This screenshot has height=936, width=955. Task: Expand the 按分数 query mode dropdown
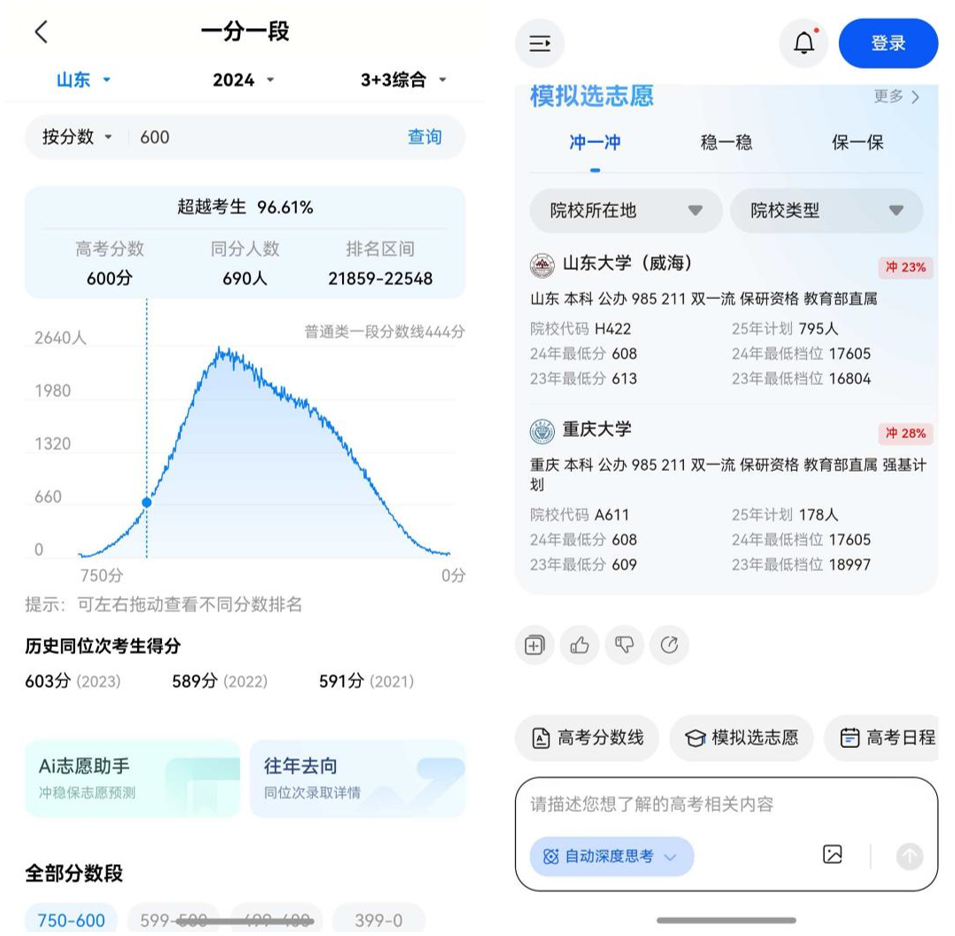78,137
